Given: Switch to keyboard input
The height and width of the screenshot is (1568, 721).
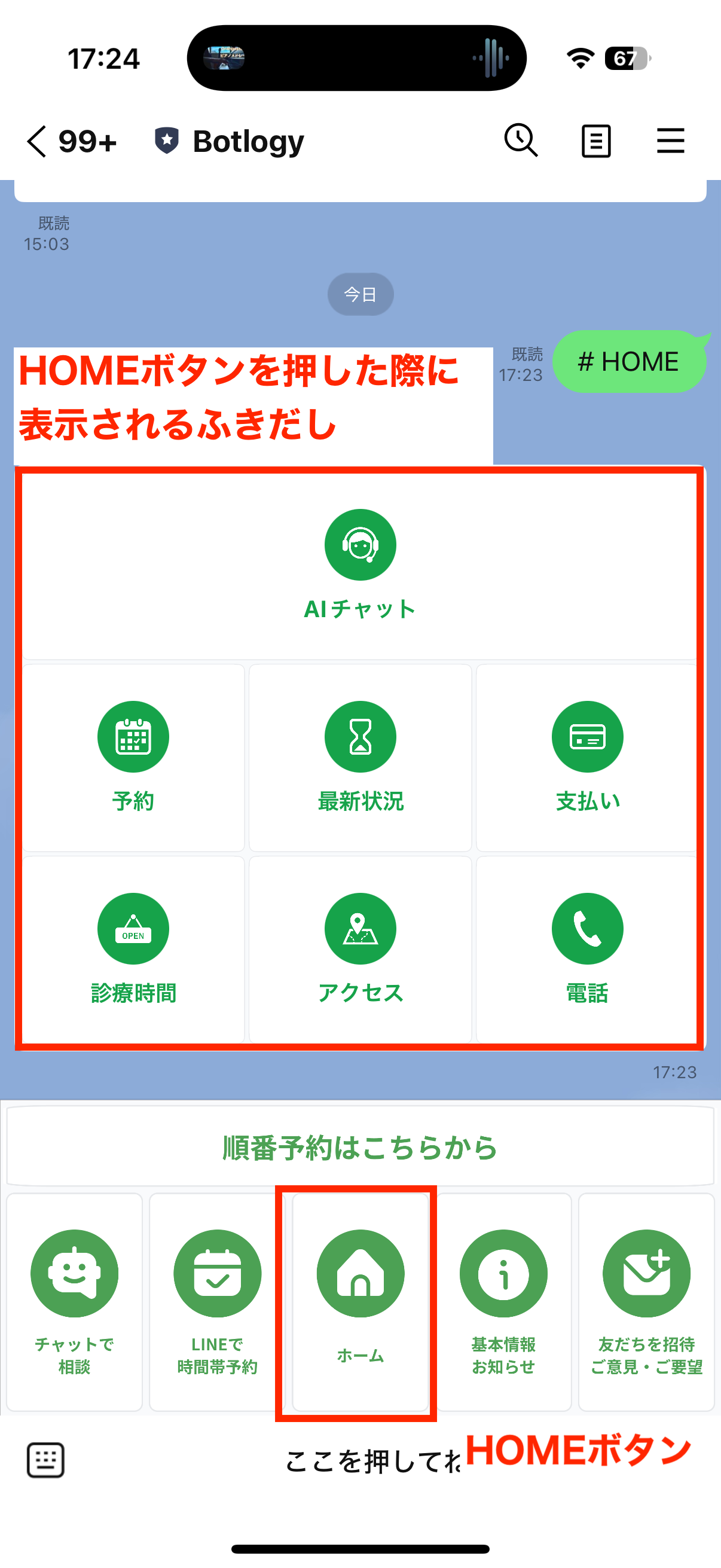Looking at the screenshot, I should point(45,1460).
